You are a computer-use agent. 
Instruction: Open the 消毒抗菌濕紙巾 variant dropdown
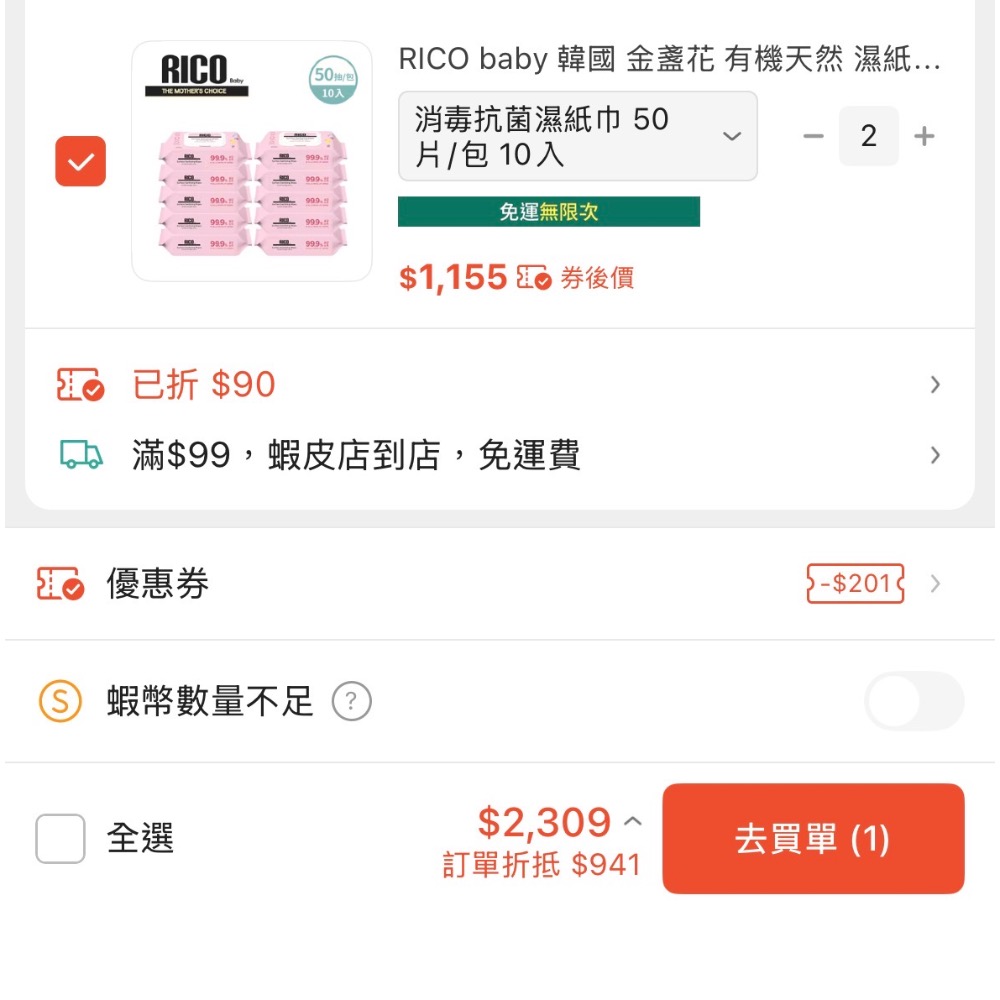[578, 136]
